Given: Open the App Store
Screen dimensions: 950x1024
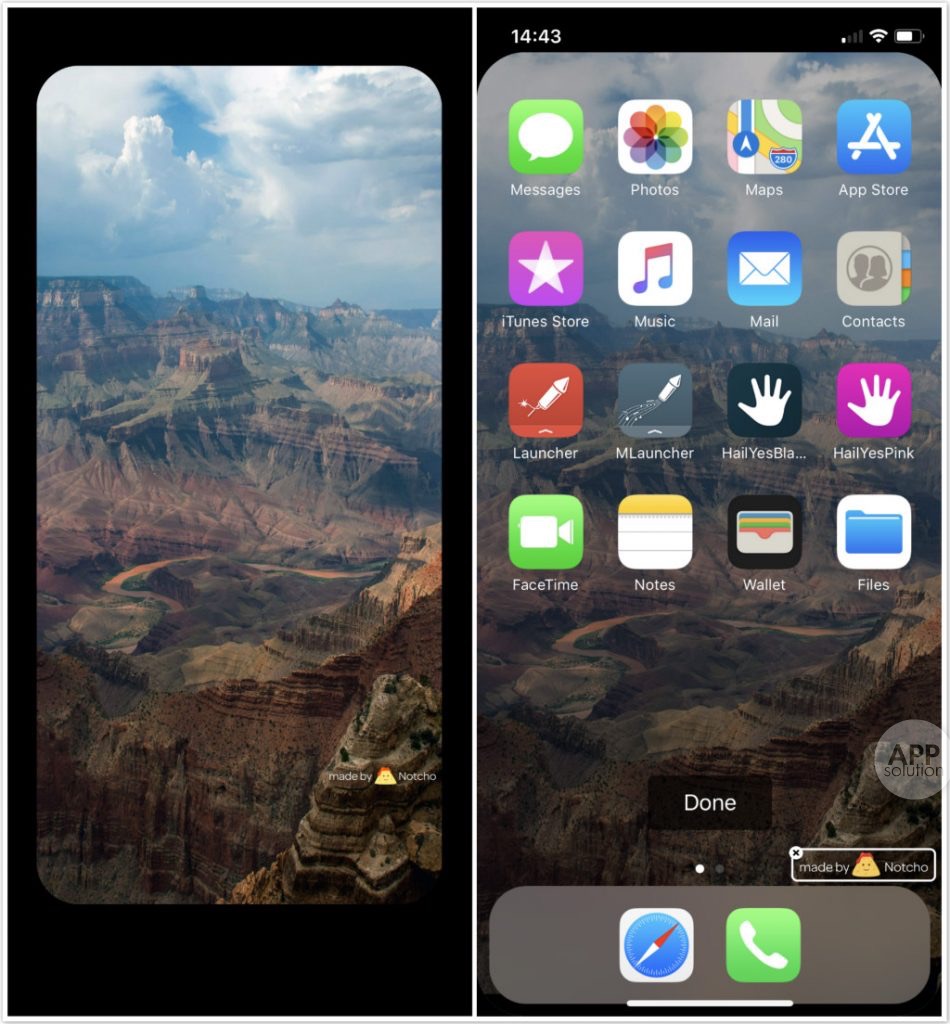Looking at the screenshot, I should click(873, 137).
